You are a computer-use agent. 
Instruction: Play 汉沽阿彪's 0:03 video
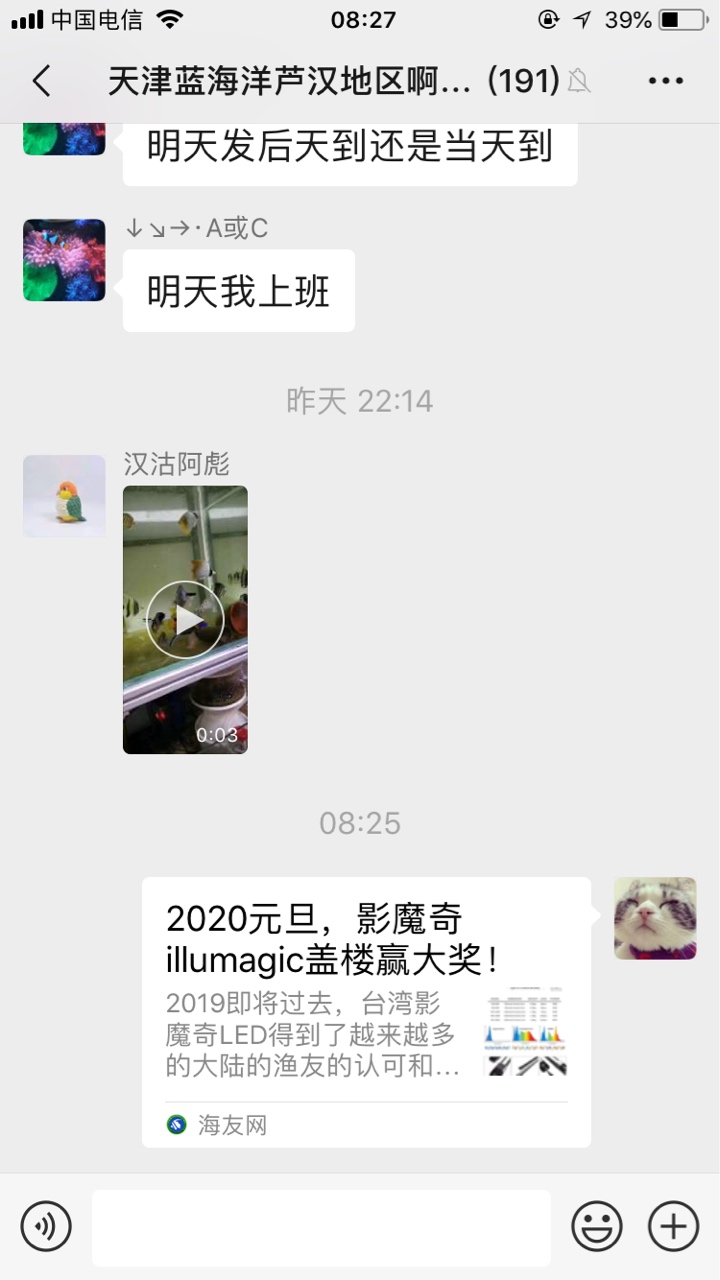185,619
